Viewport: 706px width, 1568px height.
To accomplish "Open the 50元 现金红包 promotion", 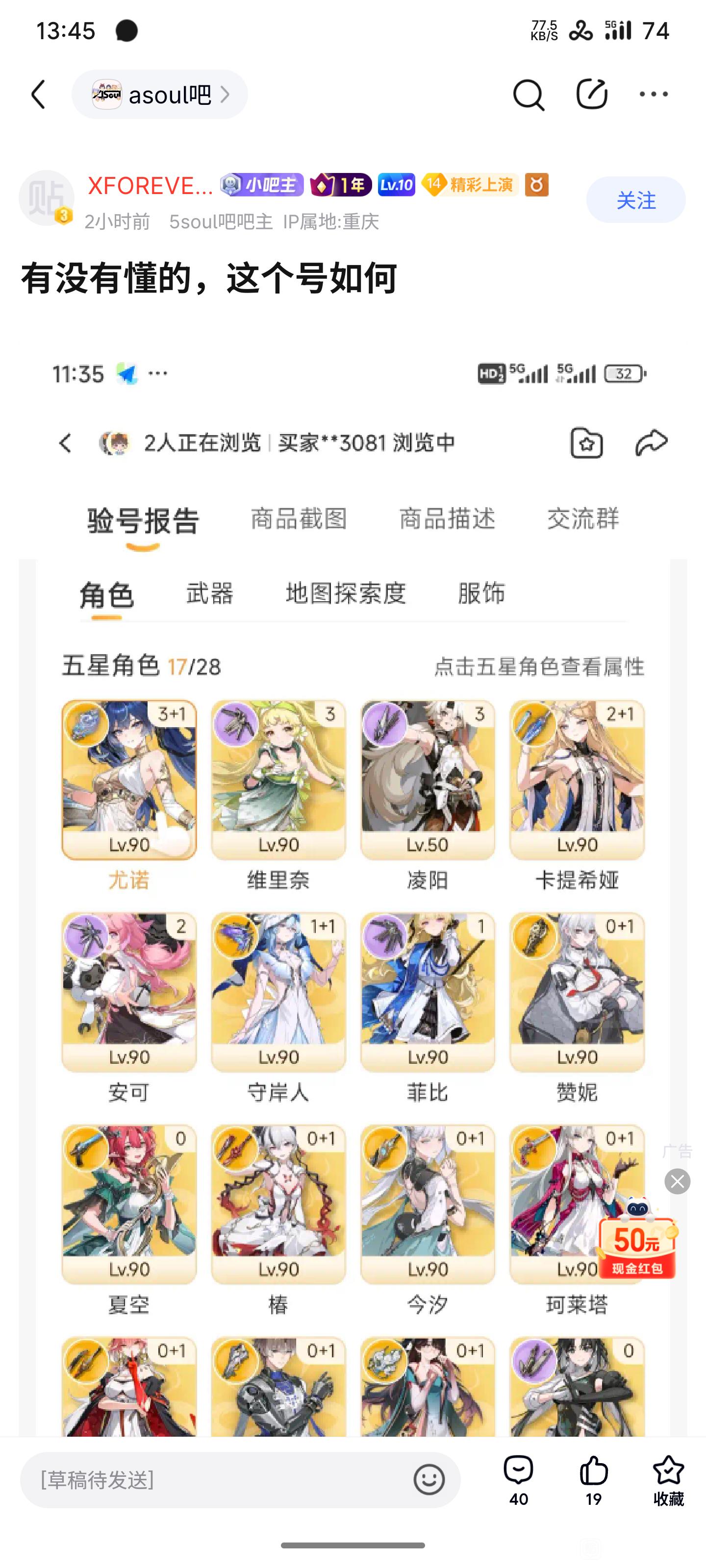I will [636, 1242].
